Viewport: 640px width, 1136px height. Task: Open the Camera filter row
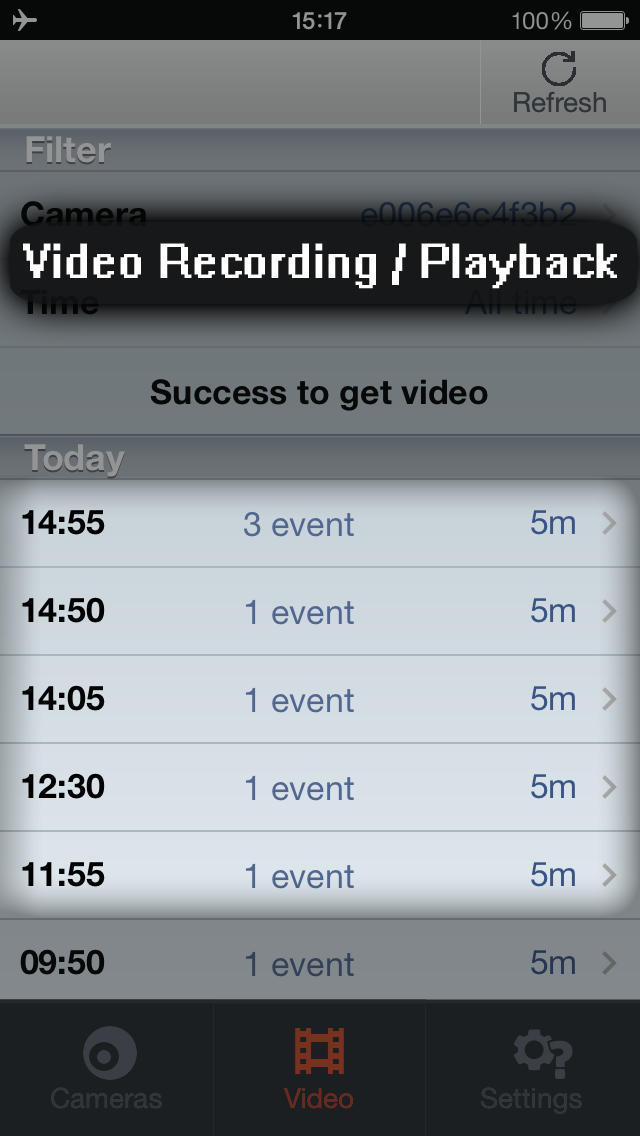[x=320, y=214]
